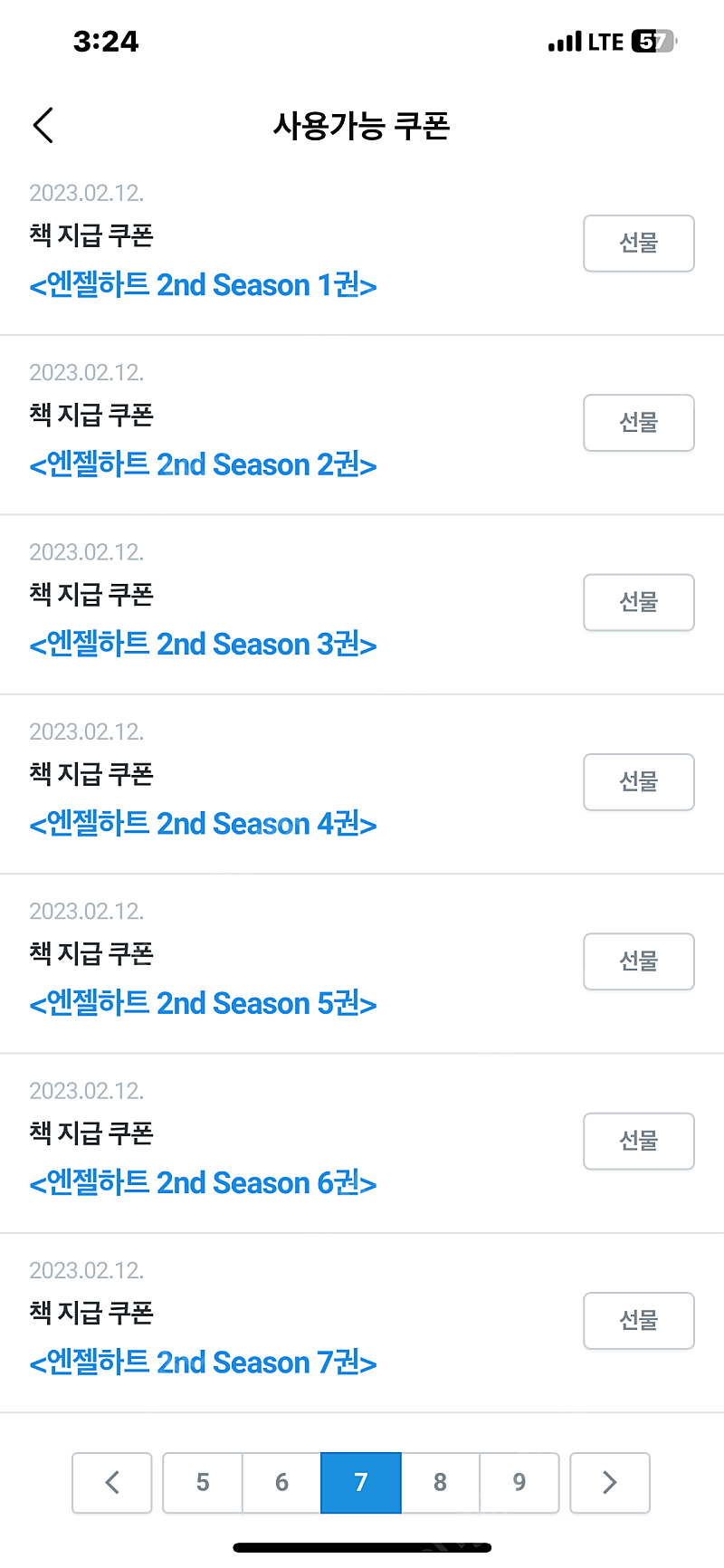This screenshot has height=1568, width=724.
Task: Open the 엔젤하트 2nd Season 6권 link
Action: (x=204, y=1182)
